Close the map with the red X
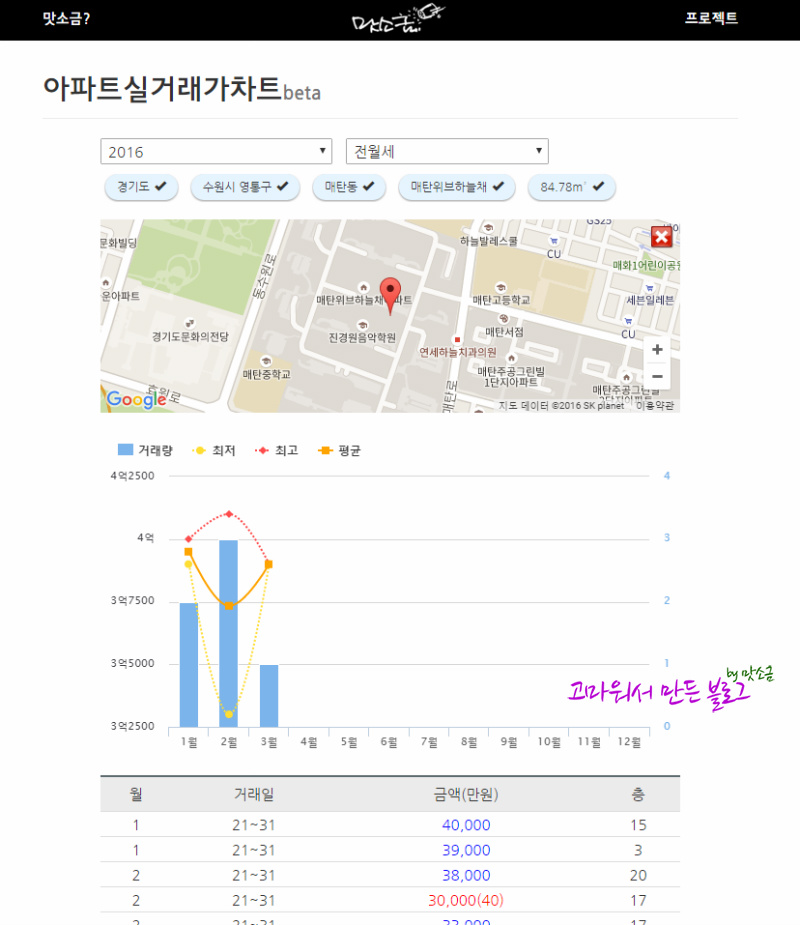800x925 pixels. 661,237
